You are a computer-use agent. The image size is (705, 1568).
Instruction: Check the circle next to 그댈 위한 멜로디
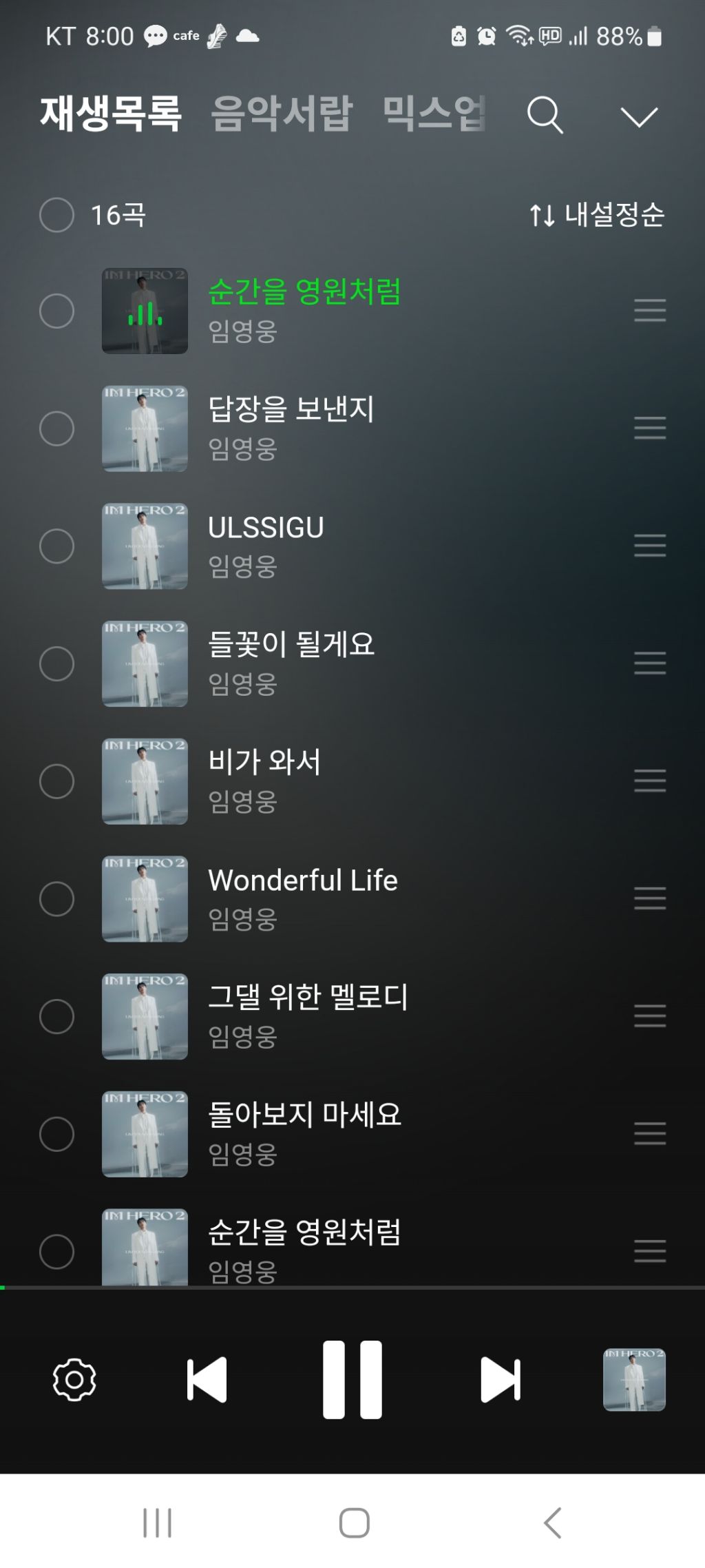[56, 1016]
